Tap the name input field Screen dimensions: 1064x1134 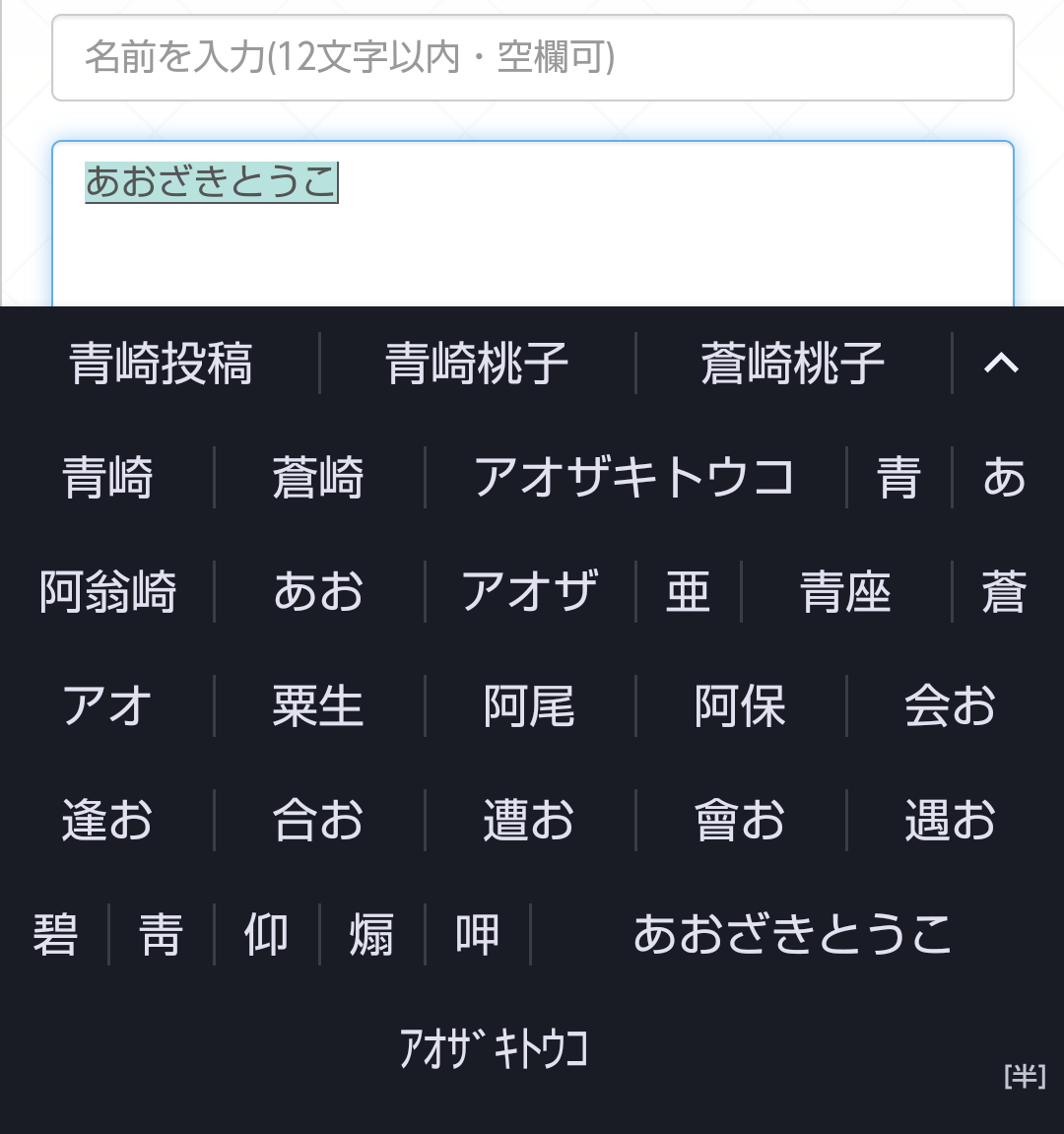point(532,57)
